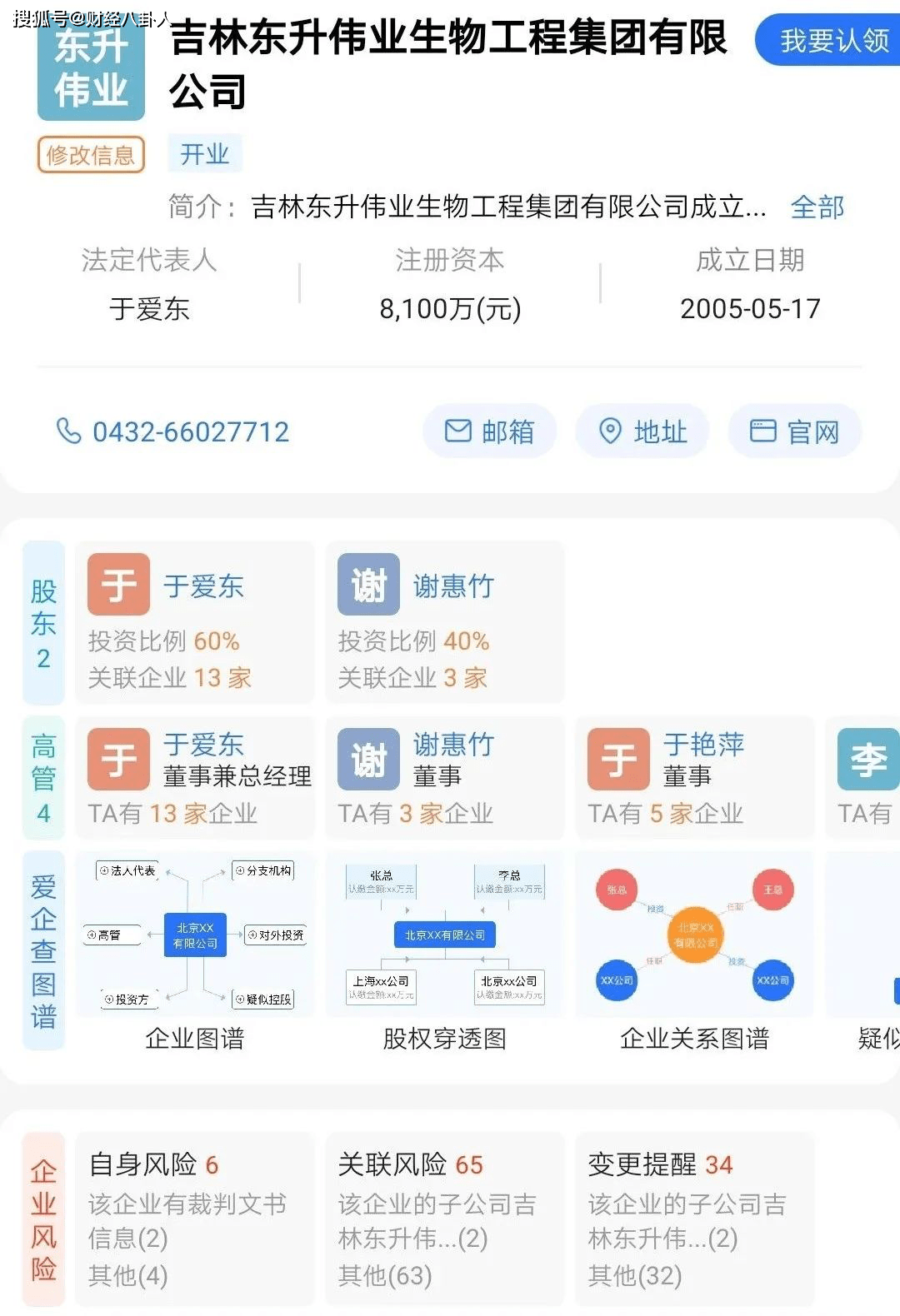This screenshot has height=1316, width=900.
Task: Tap the 我要认领 claim button
Action: tap(832, 40)
